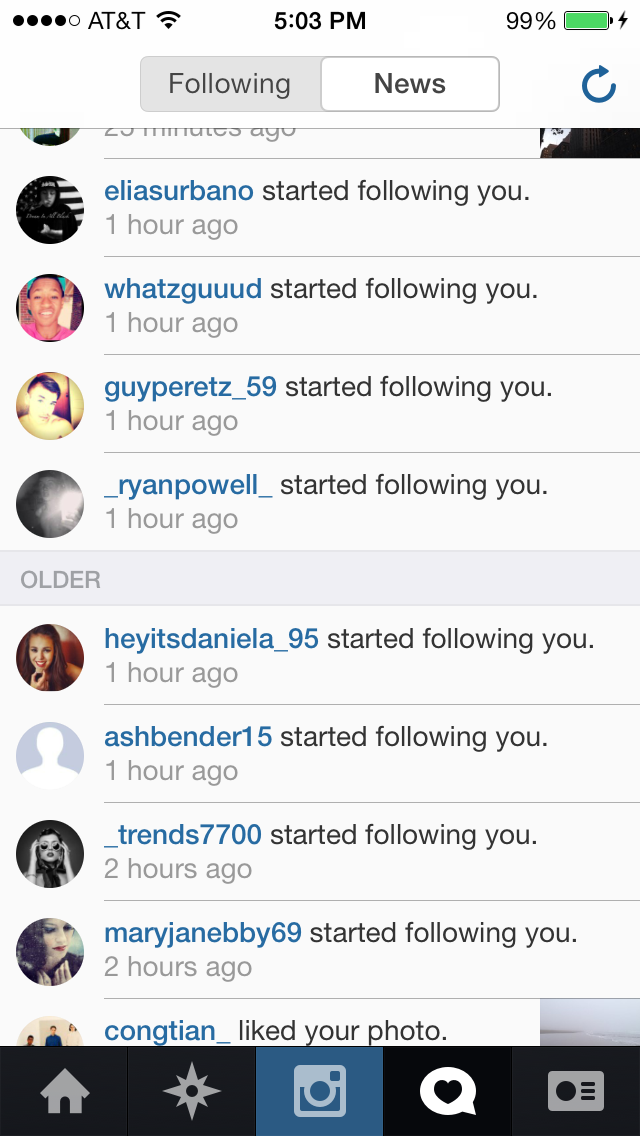Open photo liked by congtian_
Image resolution: width=640 pixels, height=1136 pixels.
click(x=590, y=1022)
